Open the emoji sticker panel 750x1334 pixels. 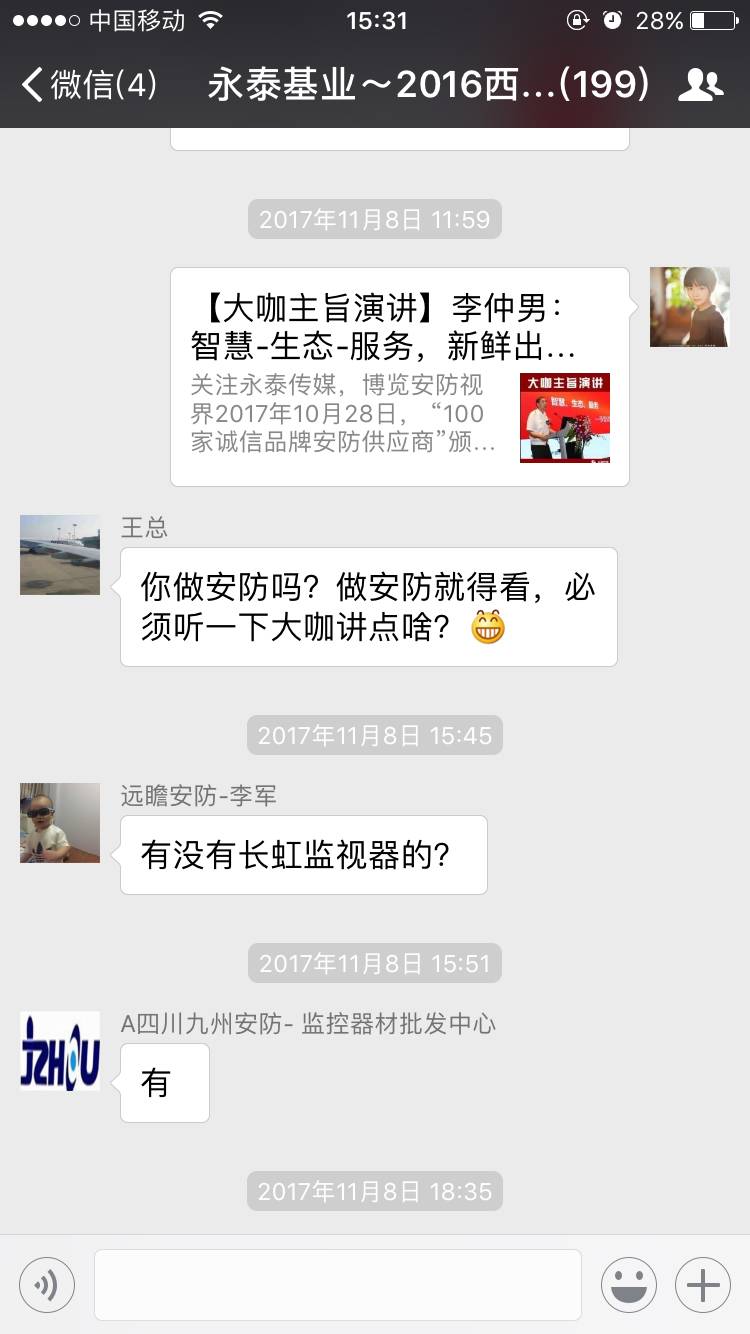(x=628, y=1284)
